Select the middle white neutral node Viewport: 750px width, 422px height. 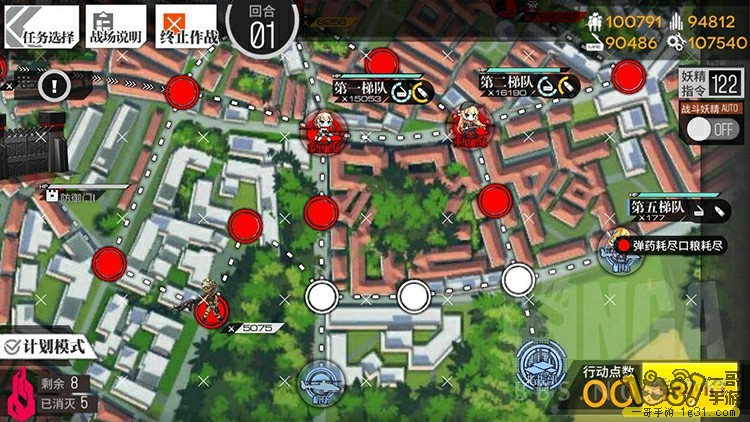[x=413, y=295]
